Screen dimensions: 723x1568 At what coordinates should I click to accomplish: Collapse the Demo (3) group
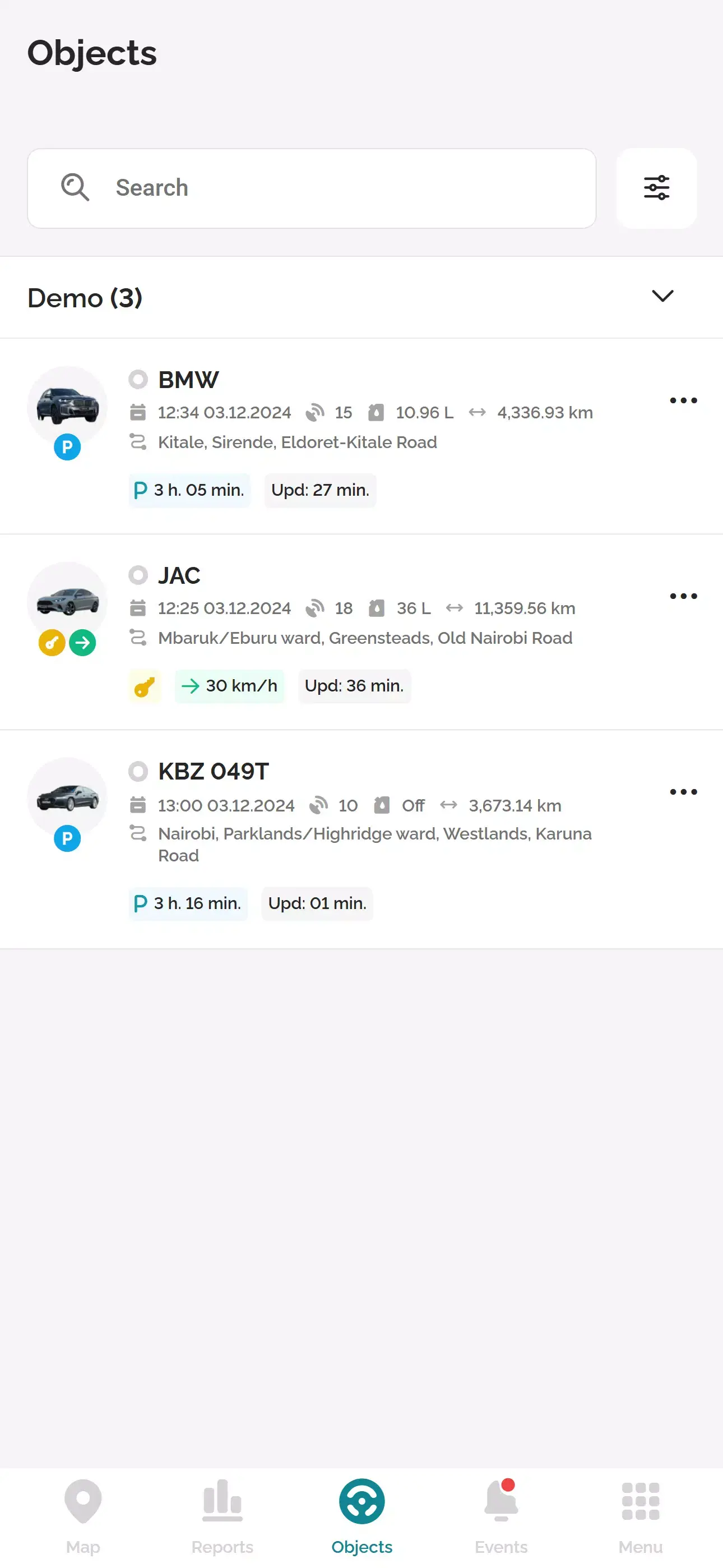pyautogui.click(x=662, y=298)
